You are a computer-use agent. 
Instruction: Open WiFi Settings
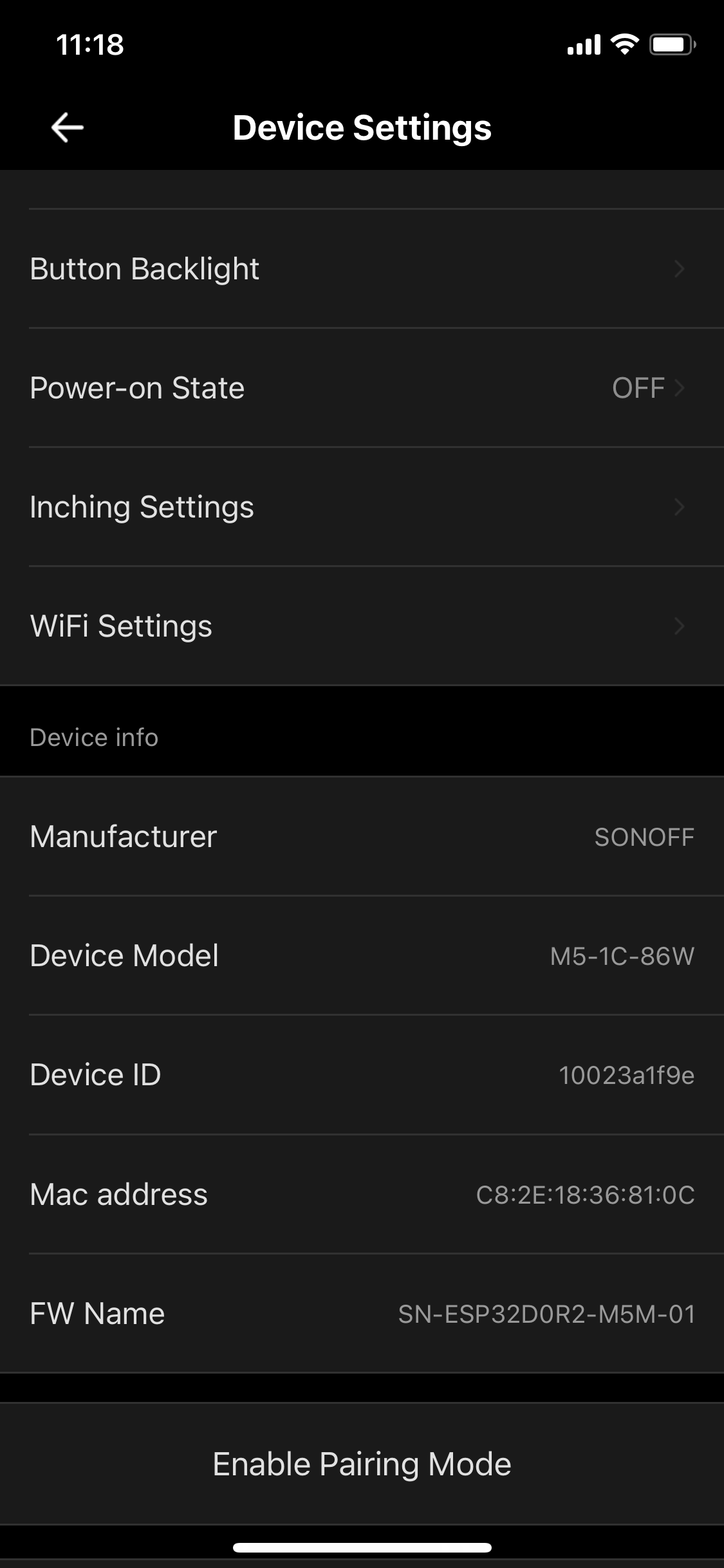point(362,626)
